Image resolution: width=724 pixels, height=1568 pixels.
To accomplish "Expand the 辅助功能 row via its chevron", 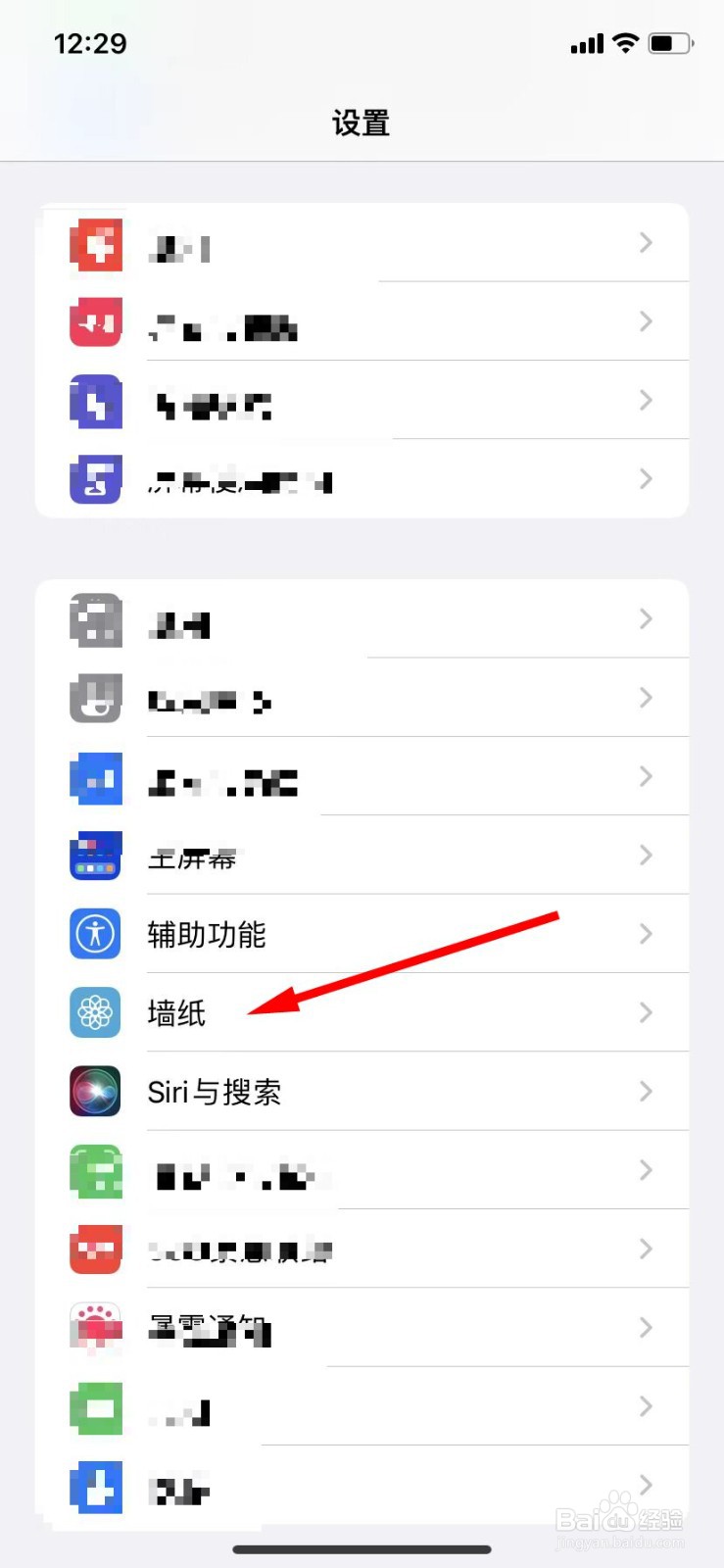I will point(645,934).
